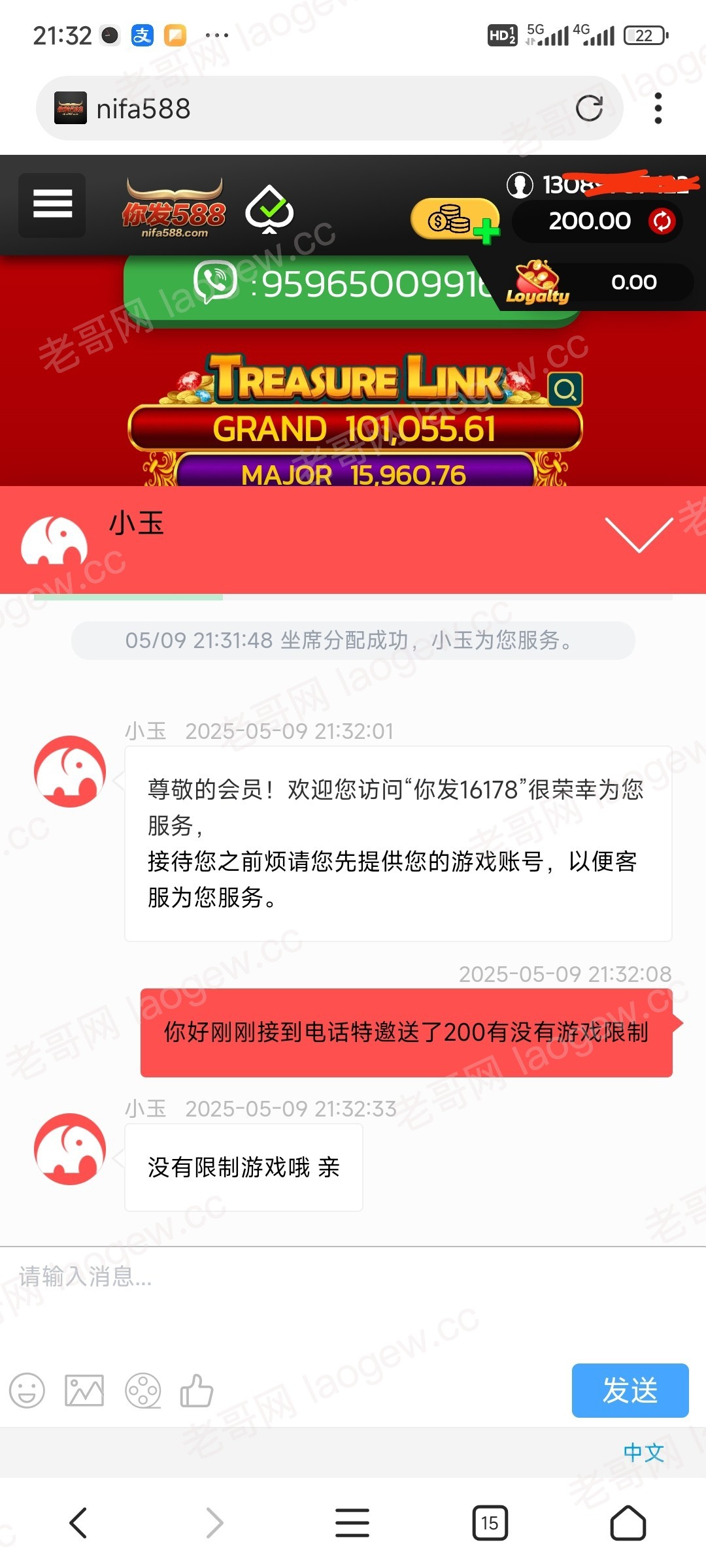Send the message with 发送
This screenshot has width=706, height=1568.
point(630,1390)
